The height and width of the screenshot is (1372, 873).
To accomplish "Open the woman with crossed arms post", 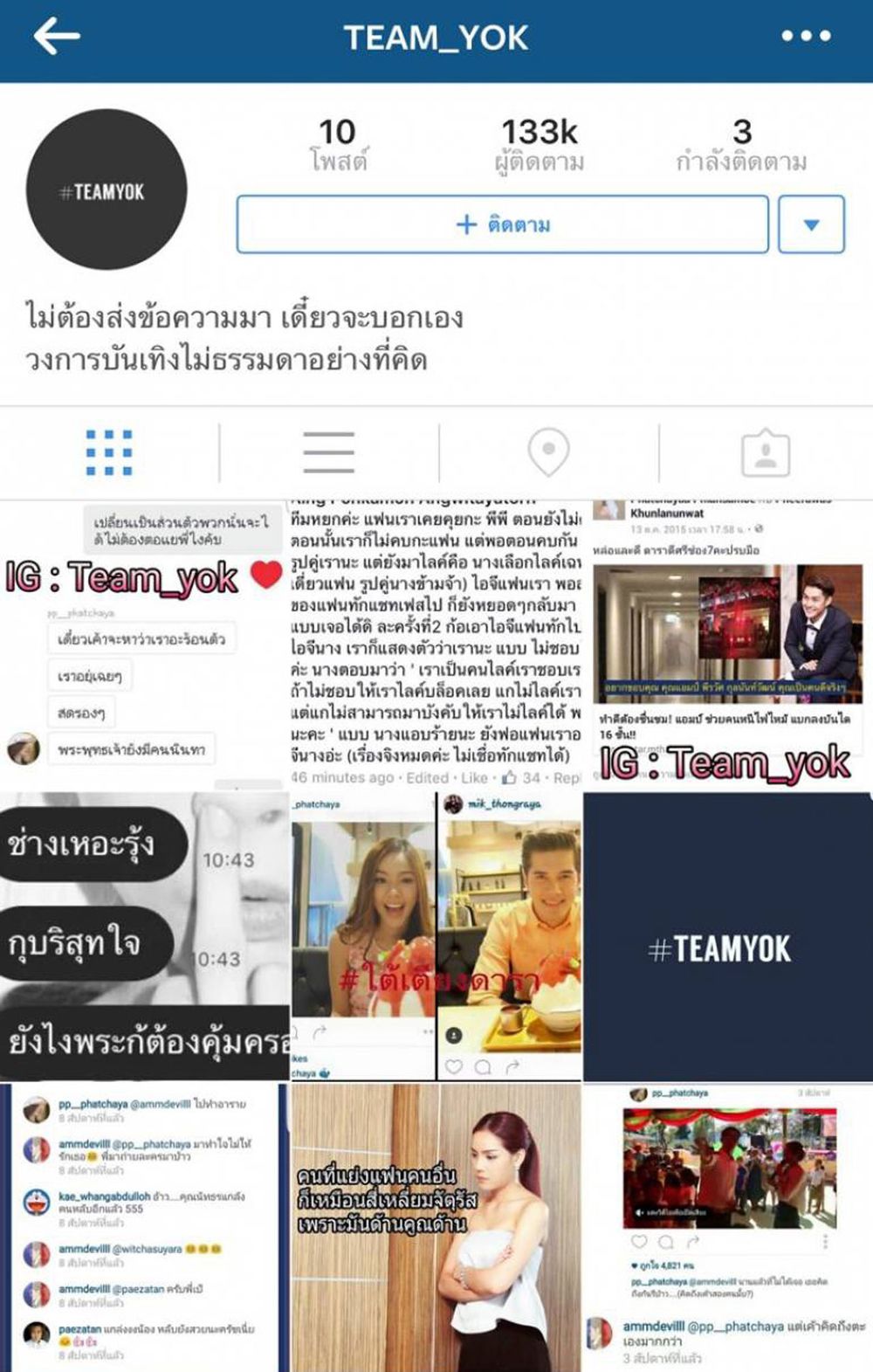I will coord(436,1227).
